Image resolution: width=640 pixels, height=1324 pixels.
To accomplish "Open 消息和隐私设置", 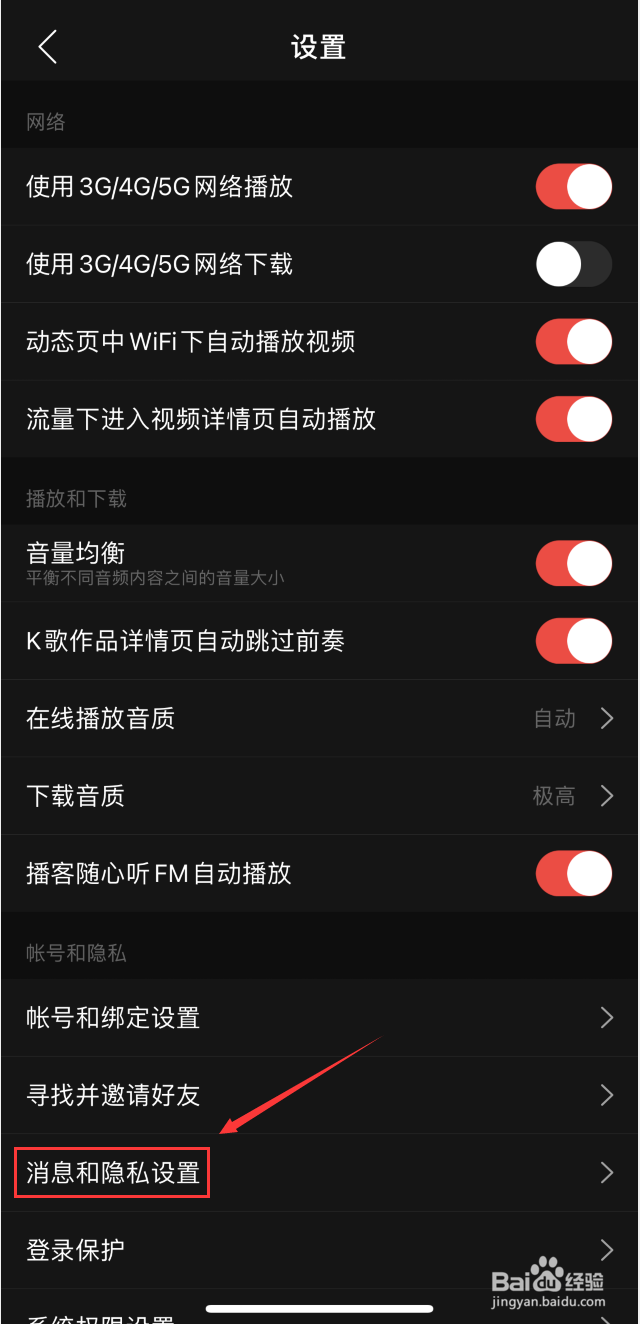I will pyautogui.click(x=320, y=1172).
